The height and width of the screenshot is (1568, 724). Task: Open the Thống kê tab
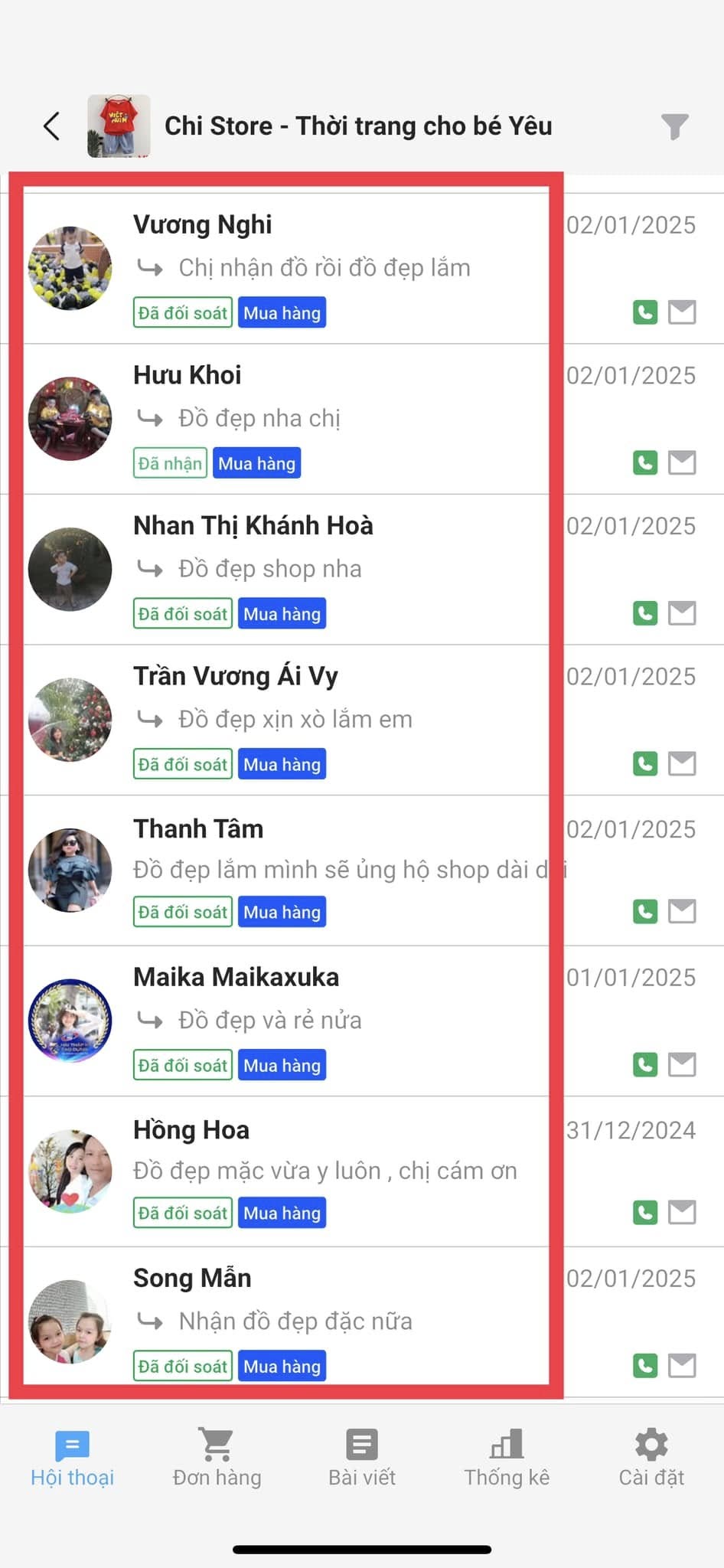click(507, 1459)
